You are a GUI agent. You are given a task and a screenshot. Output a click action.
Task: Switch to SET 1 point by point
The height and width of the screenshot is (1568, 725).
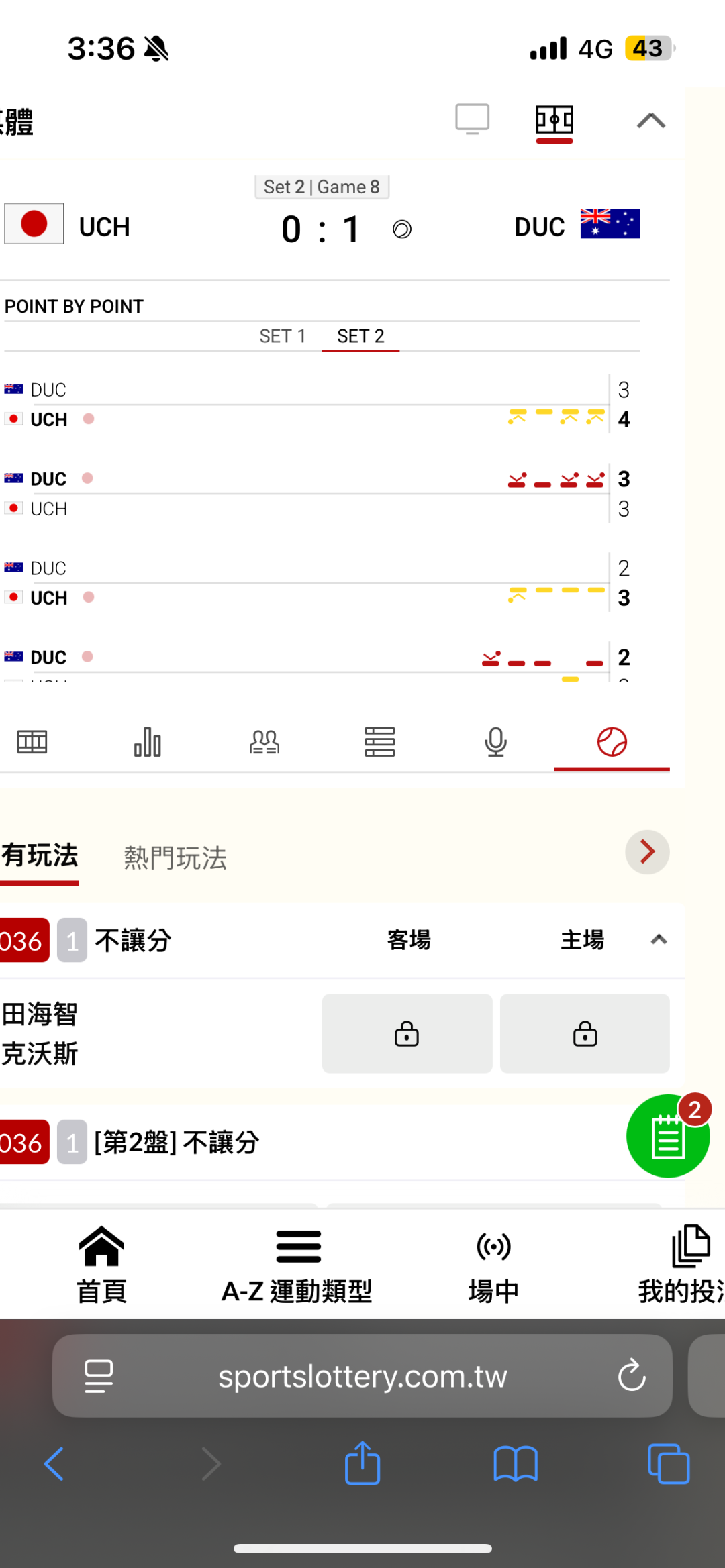coord(283,336)
